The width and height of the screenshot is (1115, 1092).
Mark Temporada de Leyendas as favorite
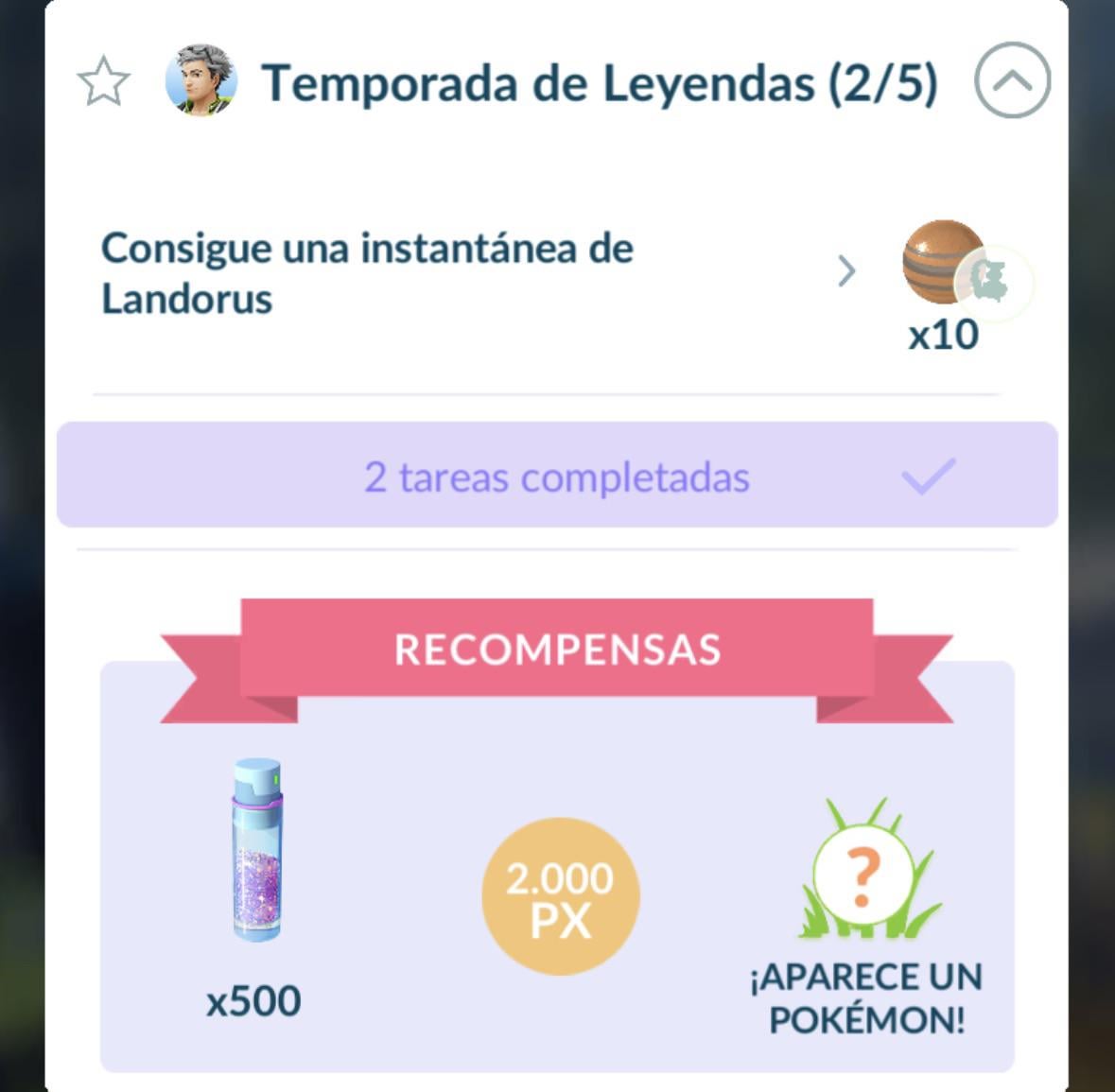click(102, 82)
